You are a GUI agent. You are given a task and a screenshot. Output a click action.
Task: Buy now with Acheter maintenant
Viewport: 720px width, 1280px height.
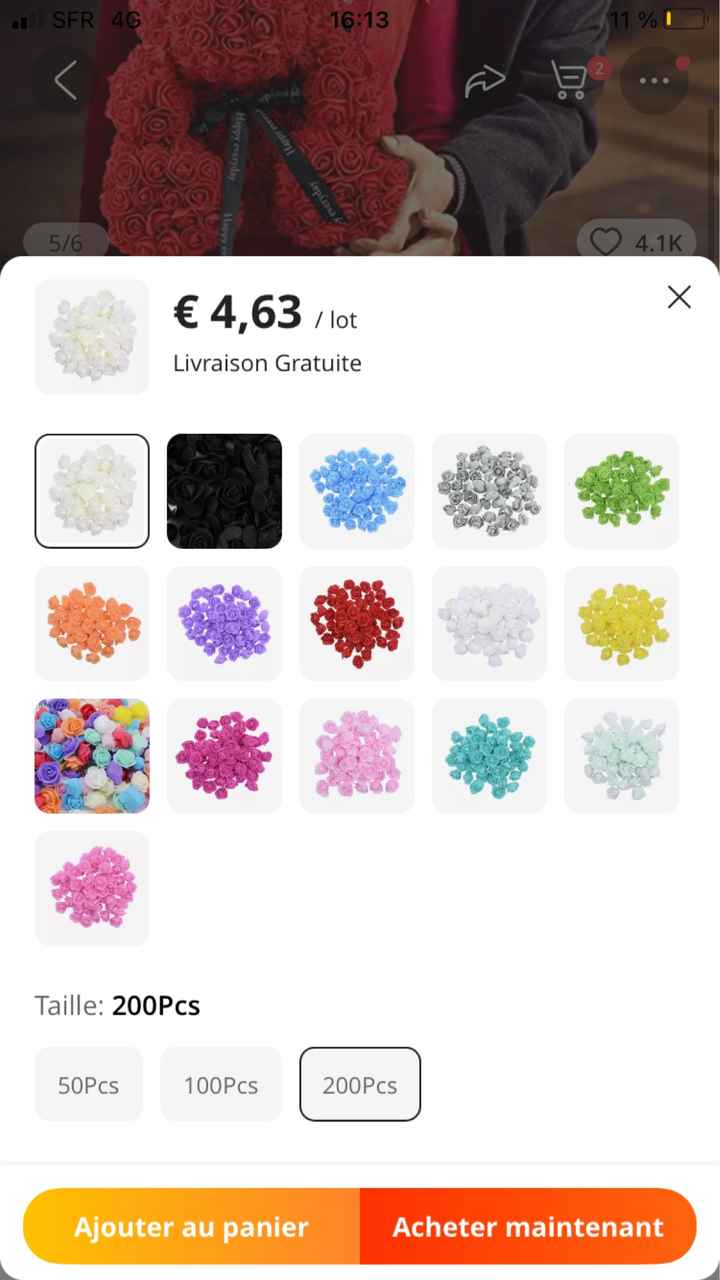(x=528, y=1227)
